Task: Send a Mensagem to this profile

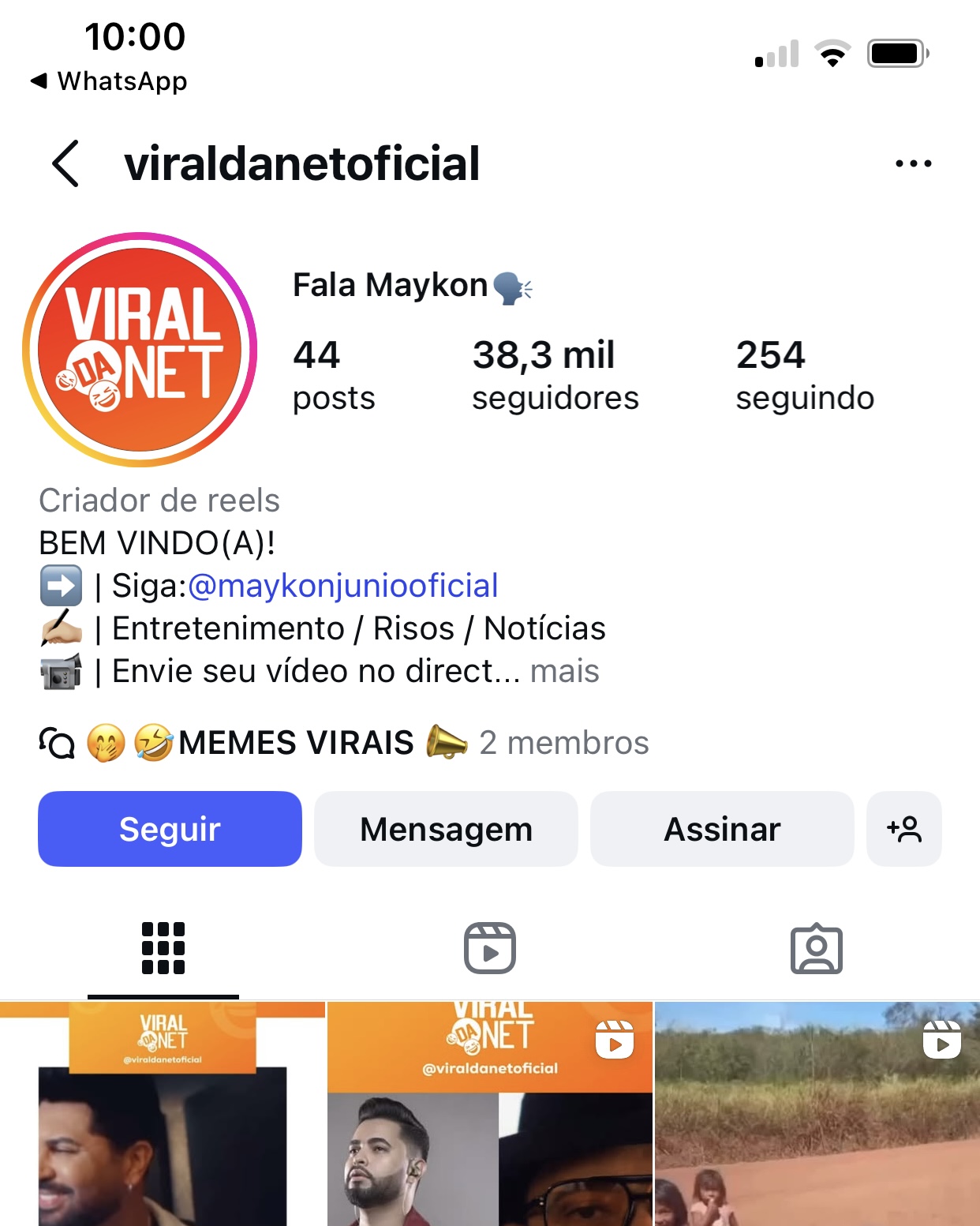Action: tap(446, 829)
